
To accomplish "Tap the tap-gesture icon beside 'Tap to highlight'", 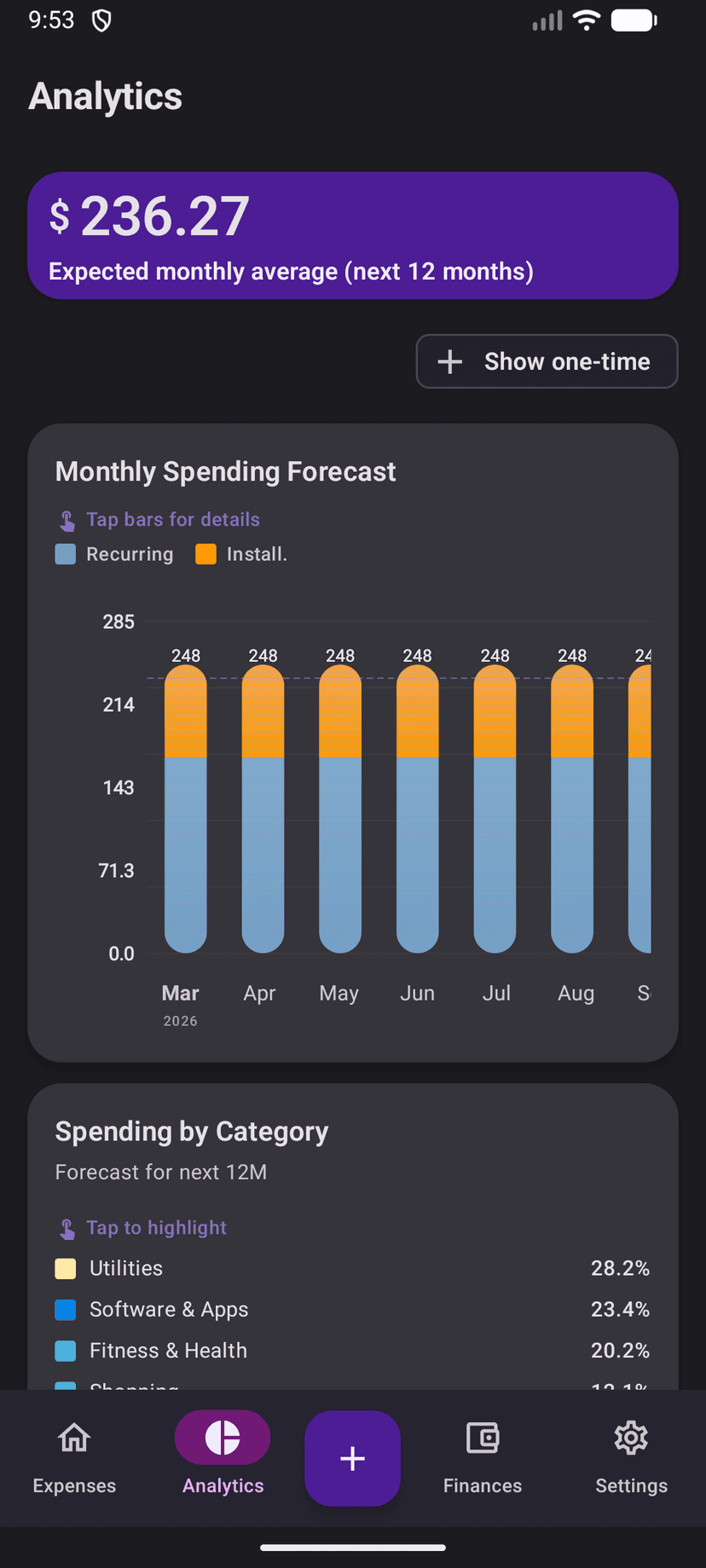I will click(66, 1227).
